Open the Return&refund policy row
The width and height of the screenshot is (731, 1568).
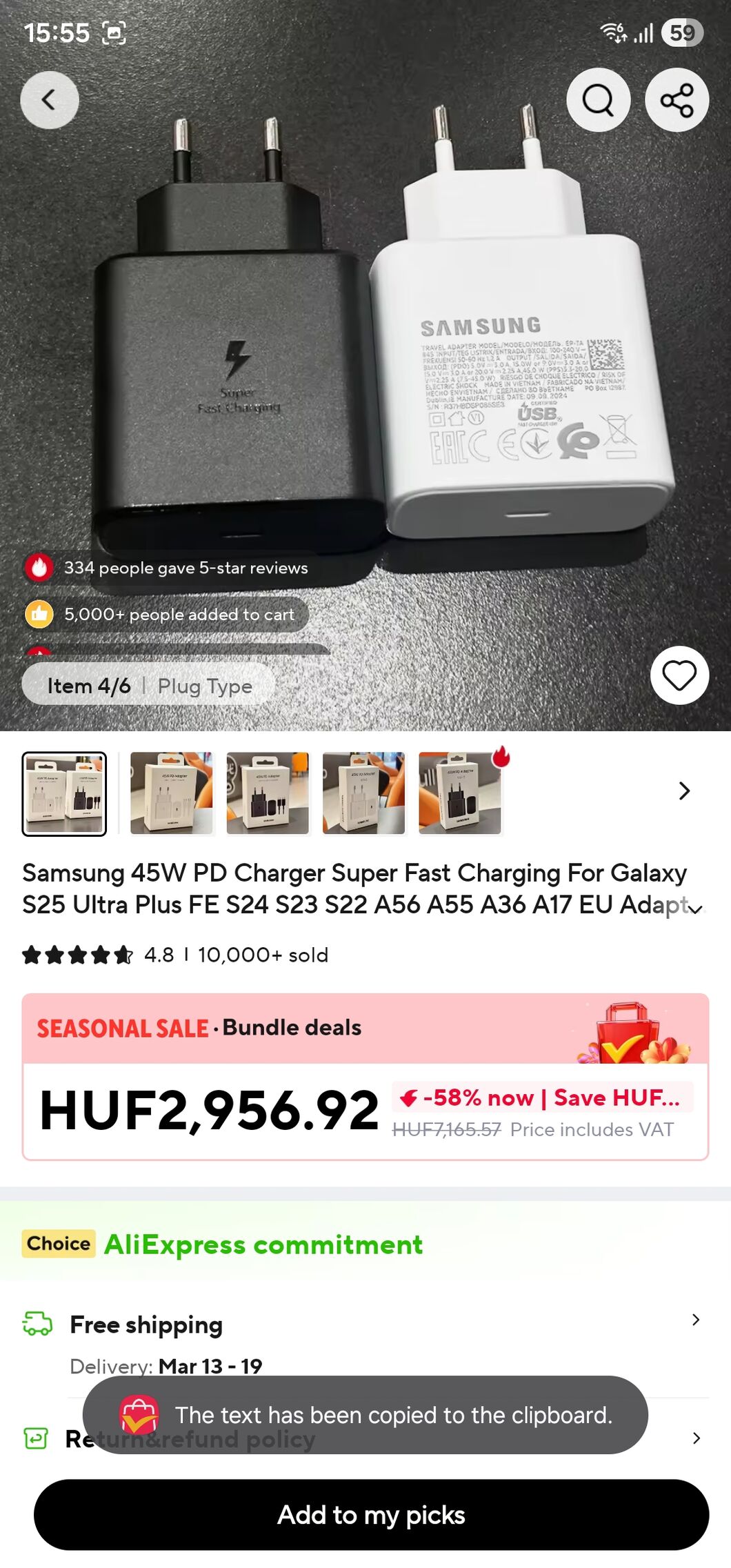(x=695, y=1438)
